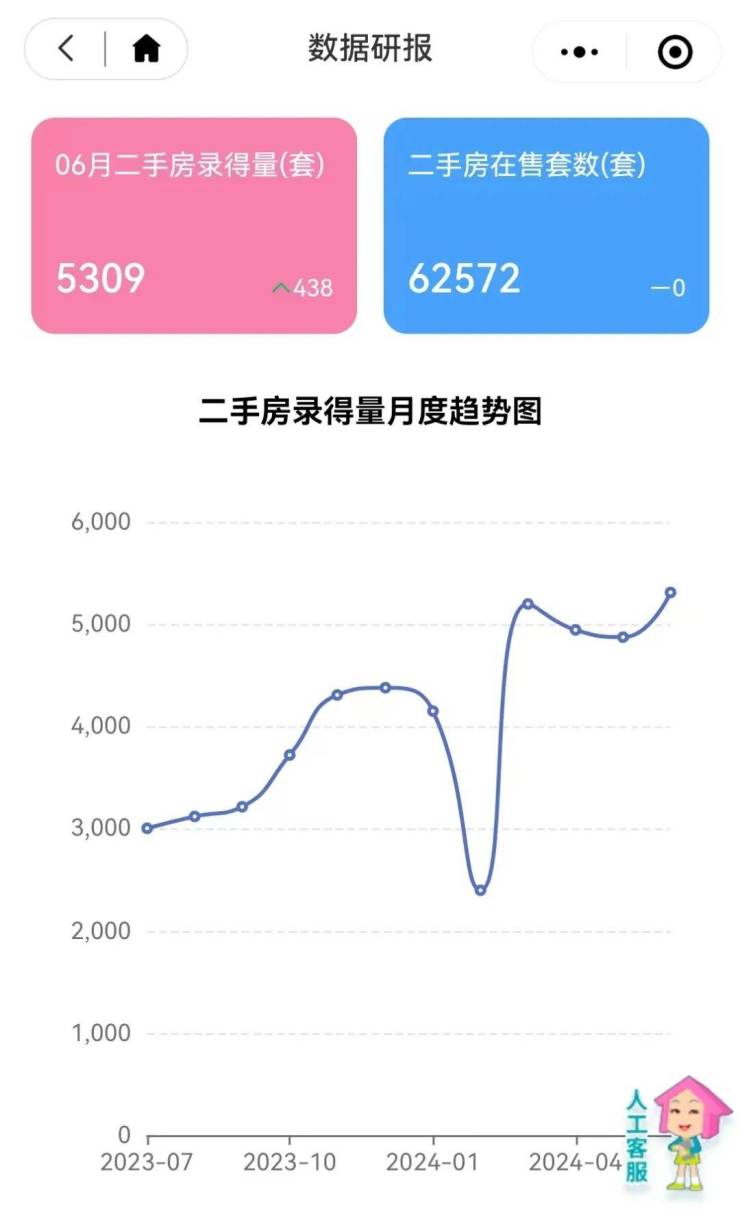The image size is (740, 1224).
Task: Open the 二手房在售套数 card
Action: pos(546,226)
